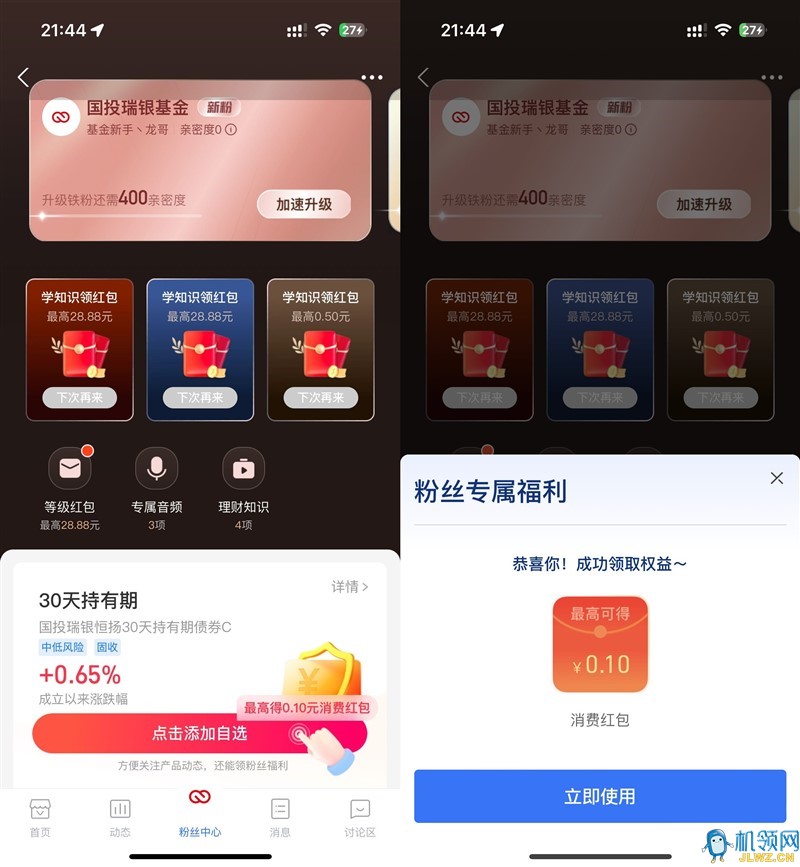
Task: Tap 点击添加自选 button
Action: [x=199, y=733]
